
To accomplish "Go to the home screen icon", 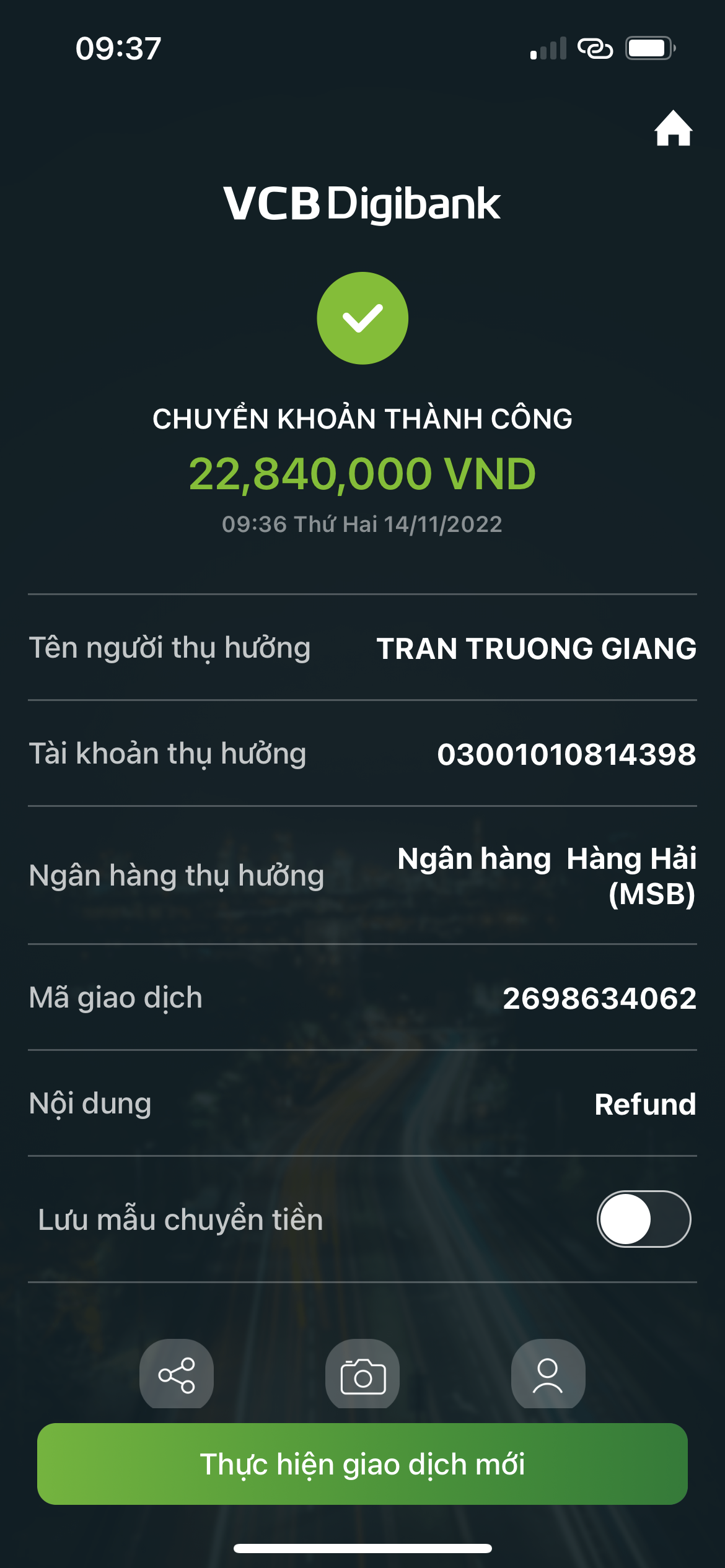I will (673, 128).
